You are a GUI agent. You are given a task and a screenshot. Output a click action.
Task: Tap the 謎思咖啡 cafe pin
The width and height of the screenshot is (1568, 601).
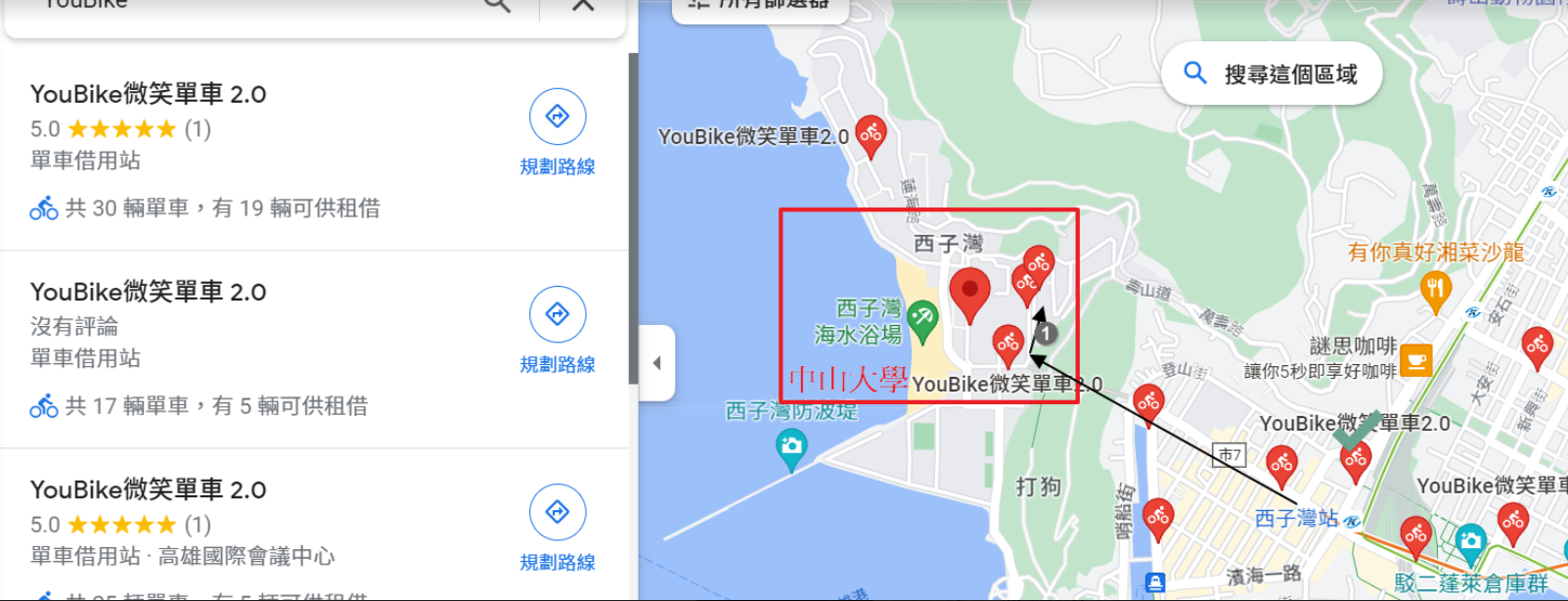point(1415,360)
